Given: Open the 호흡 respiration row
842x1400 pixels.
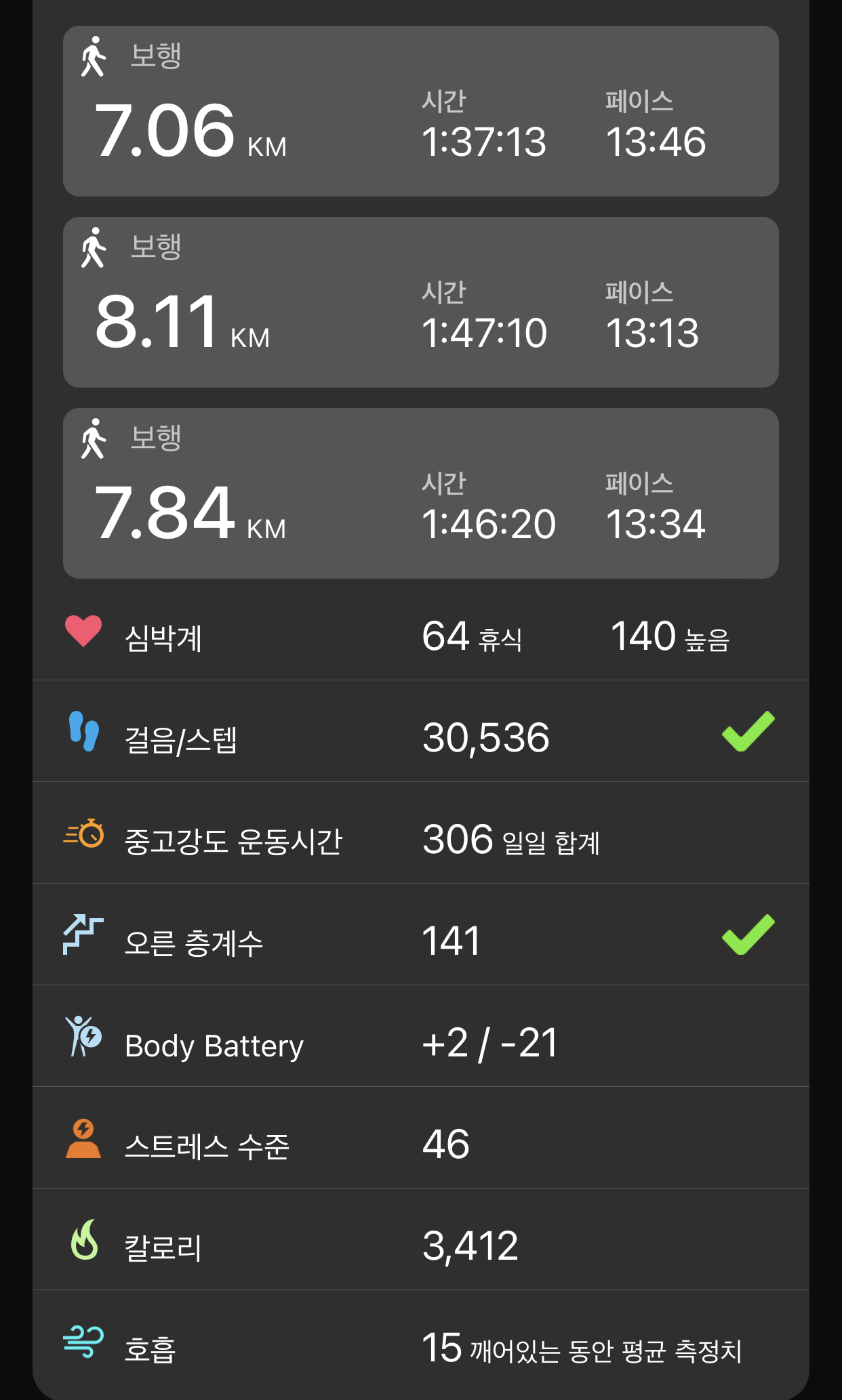Looking at the screenshot, I should pos(420,1343).
